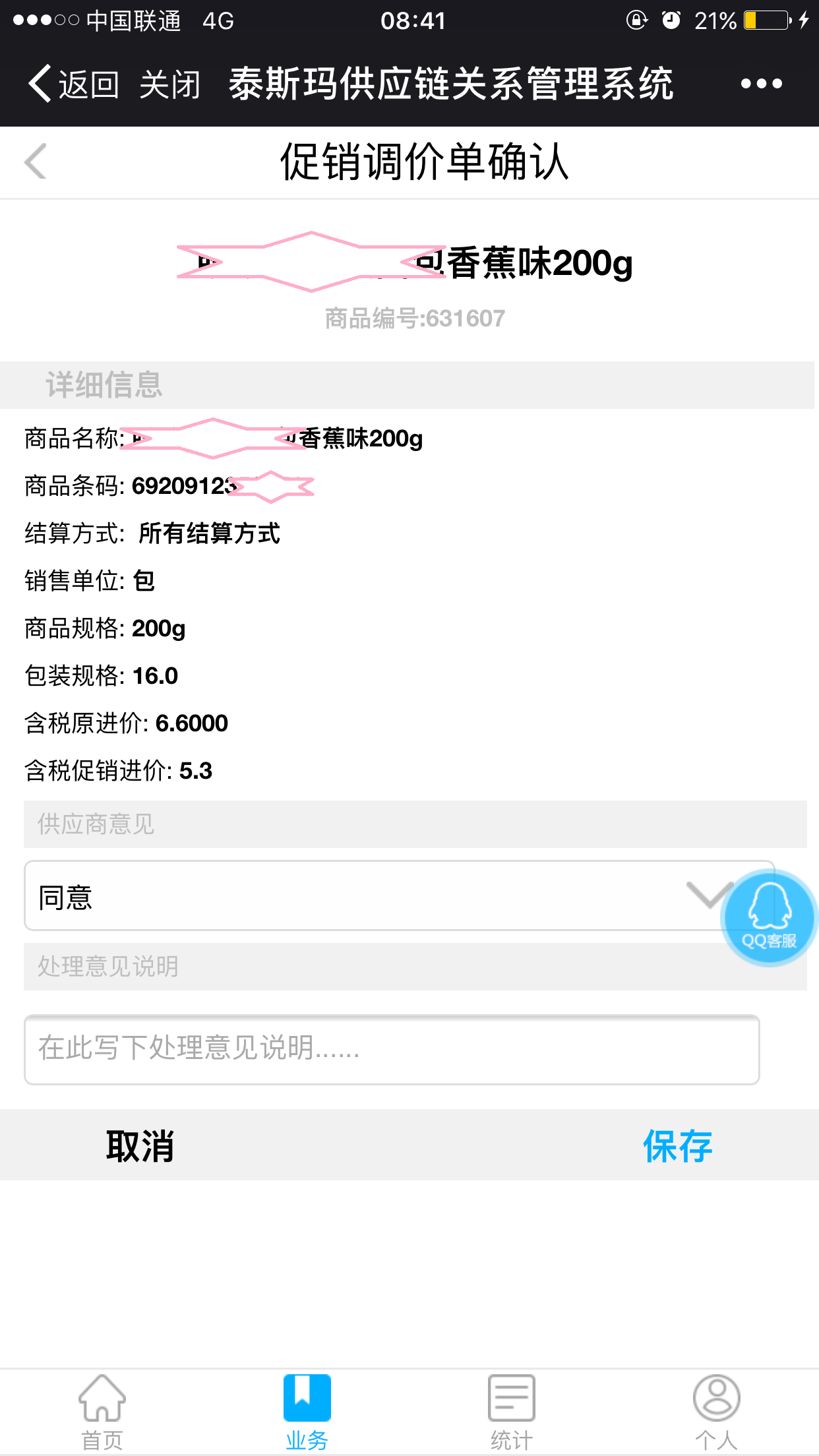The image size is (819, 1456).
Task: Open QQ客服 customer service bubble
Action: point(769,918)
